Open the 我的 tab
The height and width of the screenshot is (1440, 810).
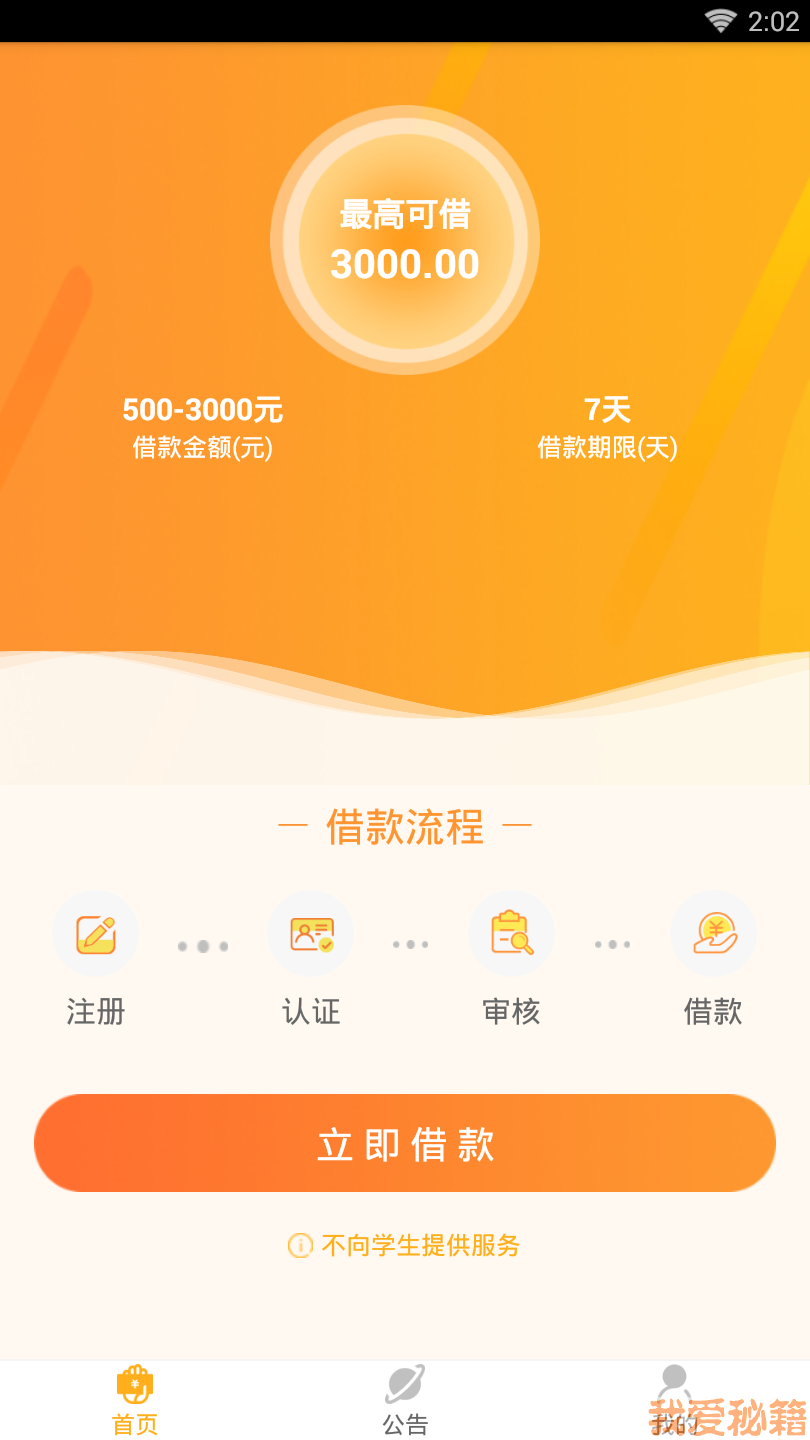tap(675, 1400)
